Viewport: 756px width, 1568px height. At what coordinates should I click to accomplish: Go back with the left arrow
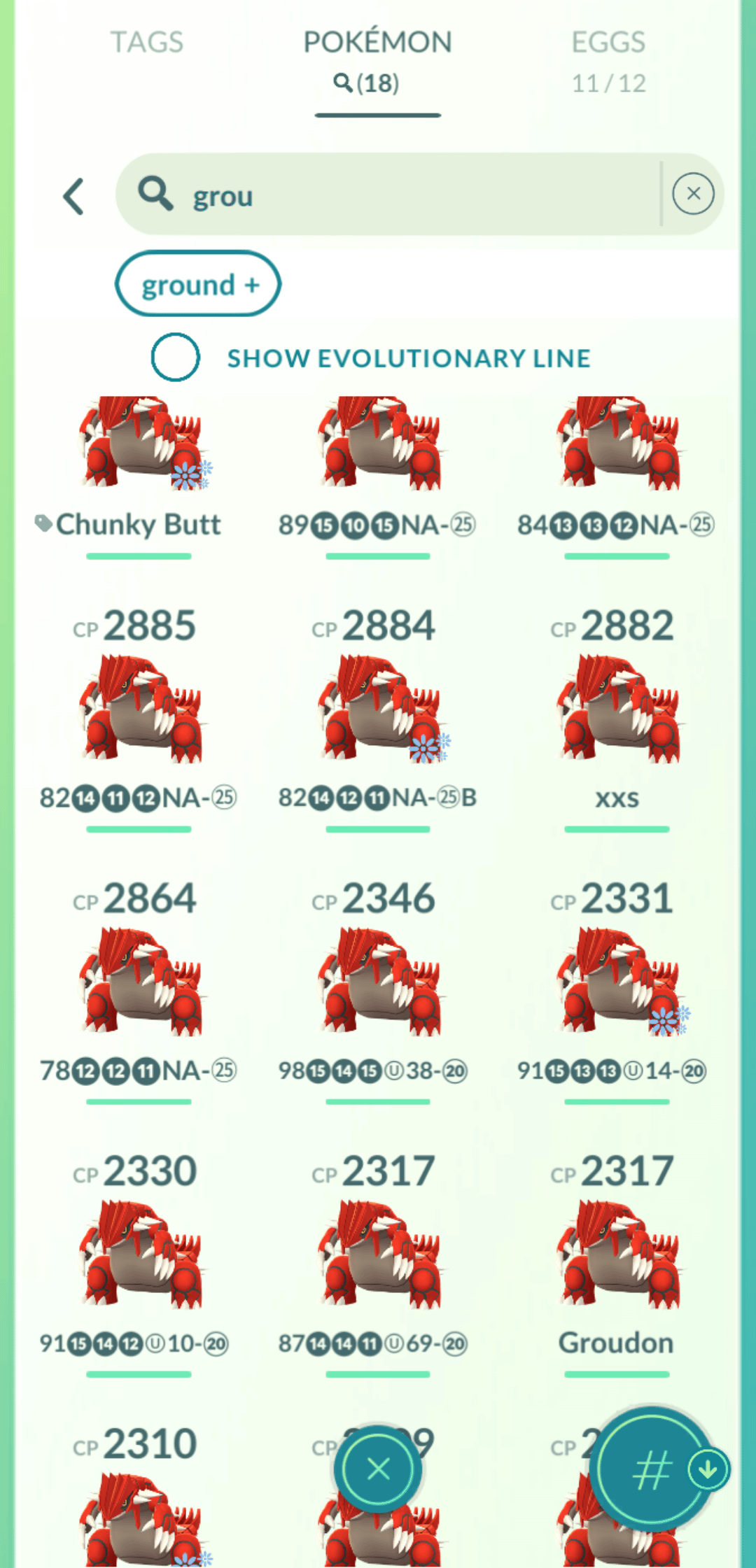tap(74, 196)
